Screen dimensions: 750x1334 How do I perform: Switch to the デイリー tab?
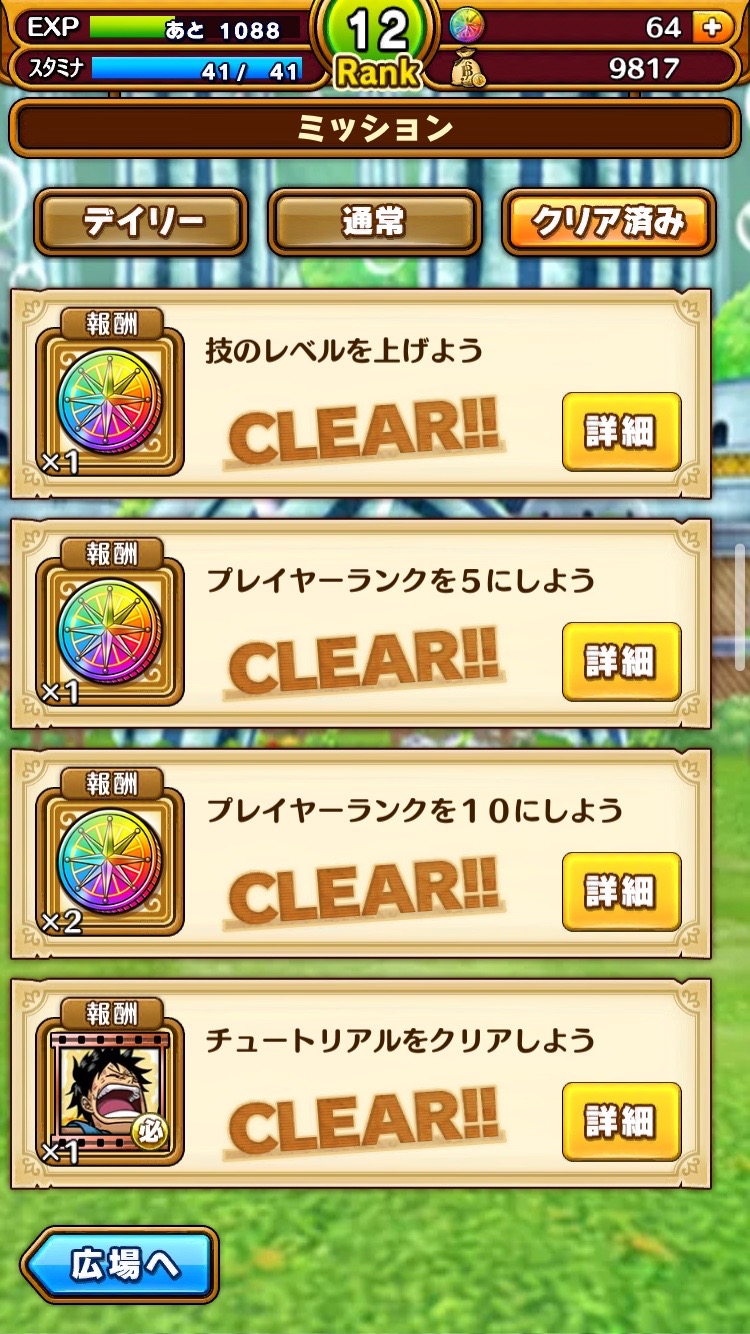[140, 223]
